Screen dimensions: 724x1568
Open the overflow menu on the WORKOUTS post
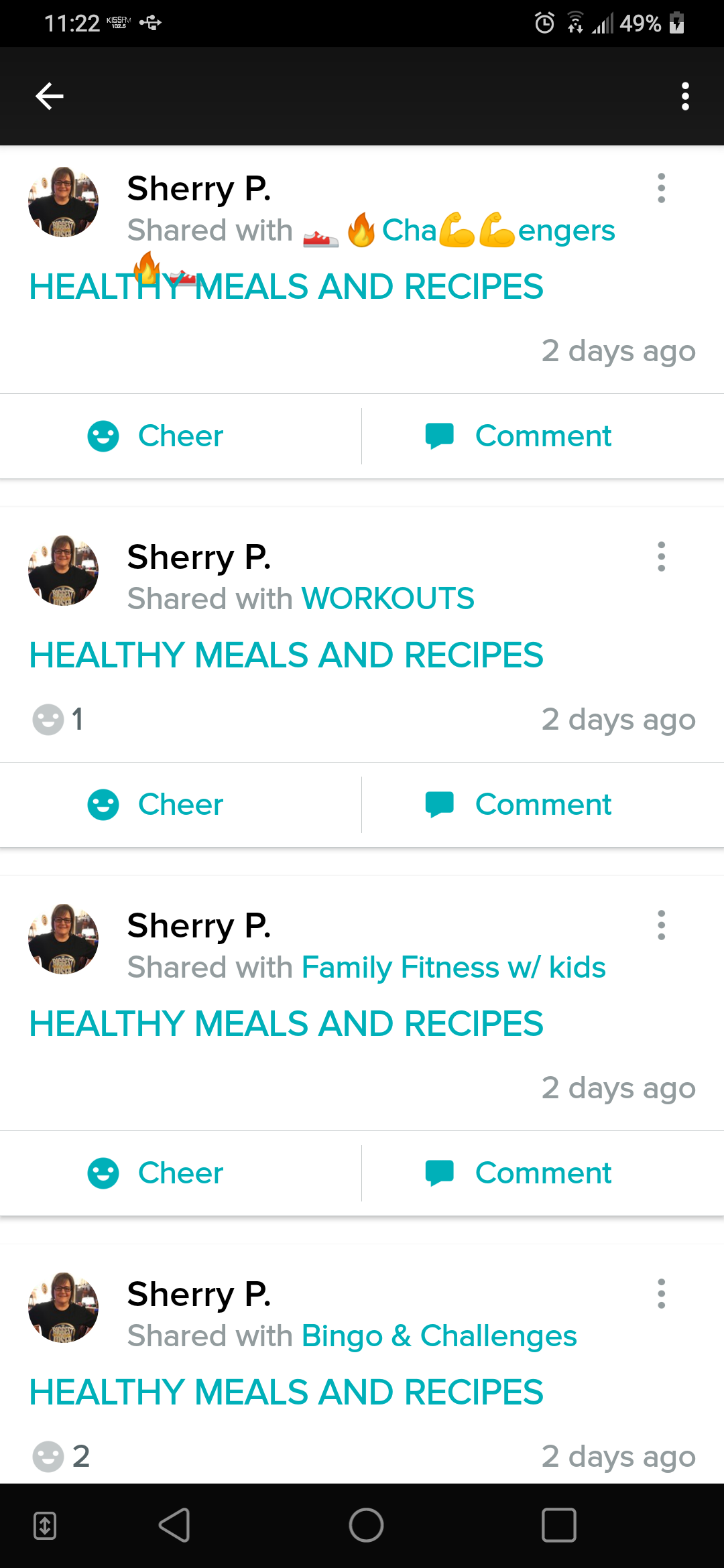click(662, 556)
